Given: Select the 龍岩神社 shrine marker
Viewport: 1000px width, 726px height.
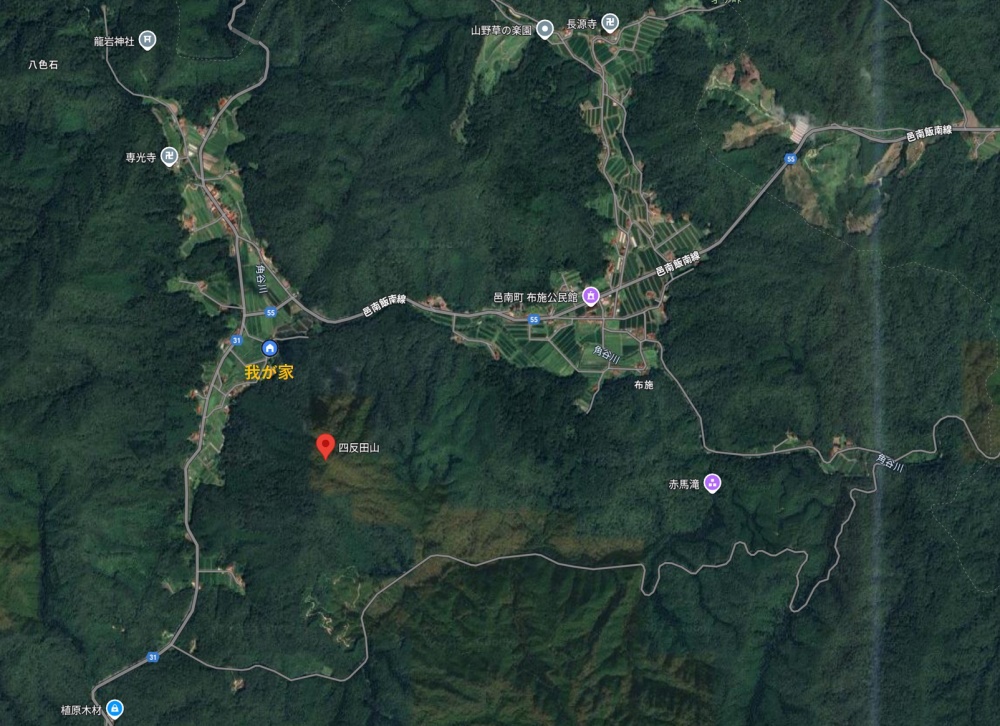Looking at the screenshot, I should pyautogui.click(x=147, y=40).
